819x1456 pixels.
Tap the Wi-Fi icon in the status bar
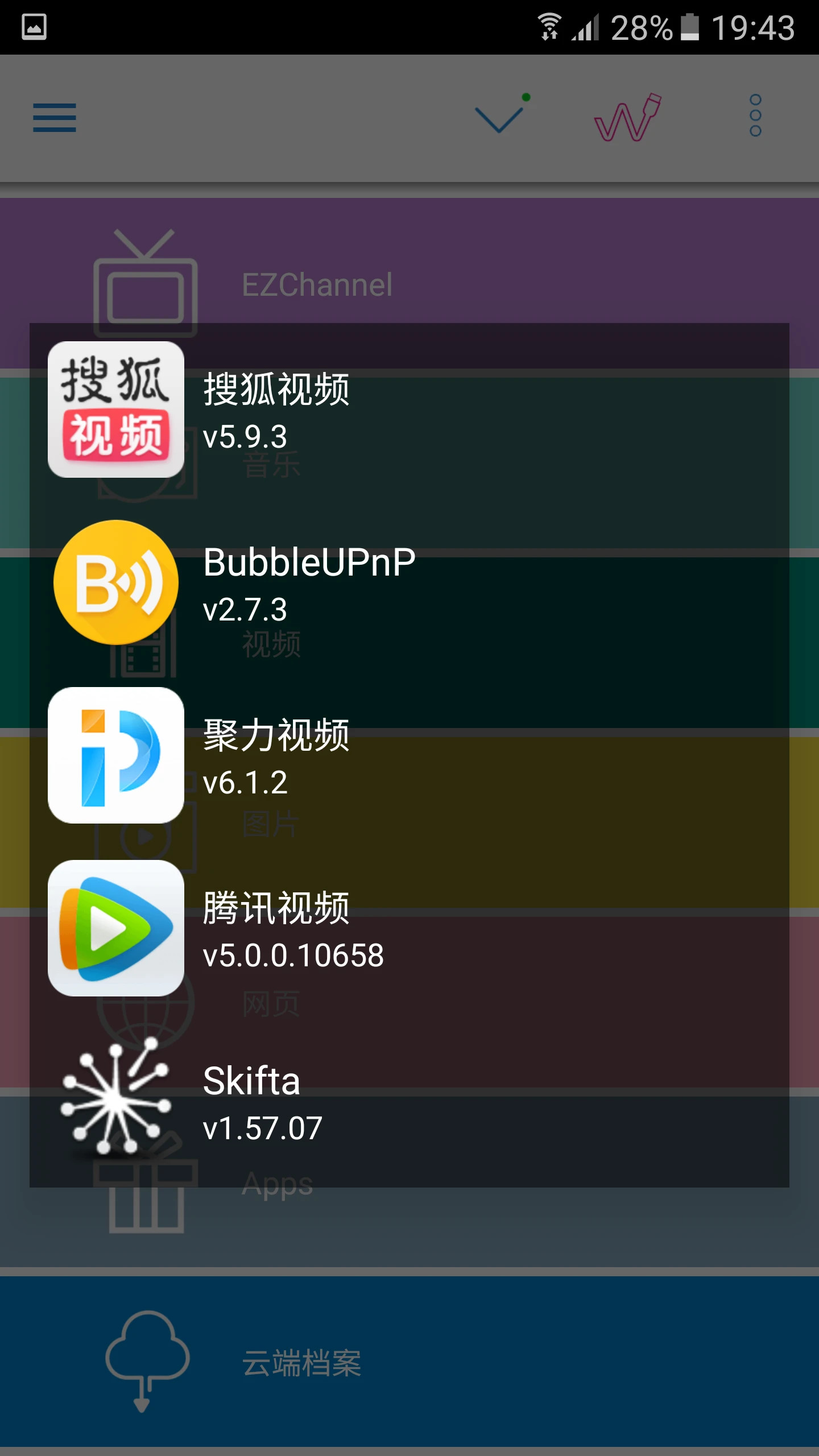tap(549, 26)
